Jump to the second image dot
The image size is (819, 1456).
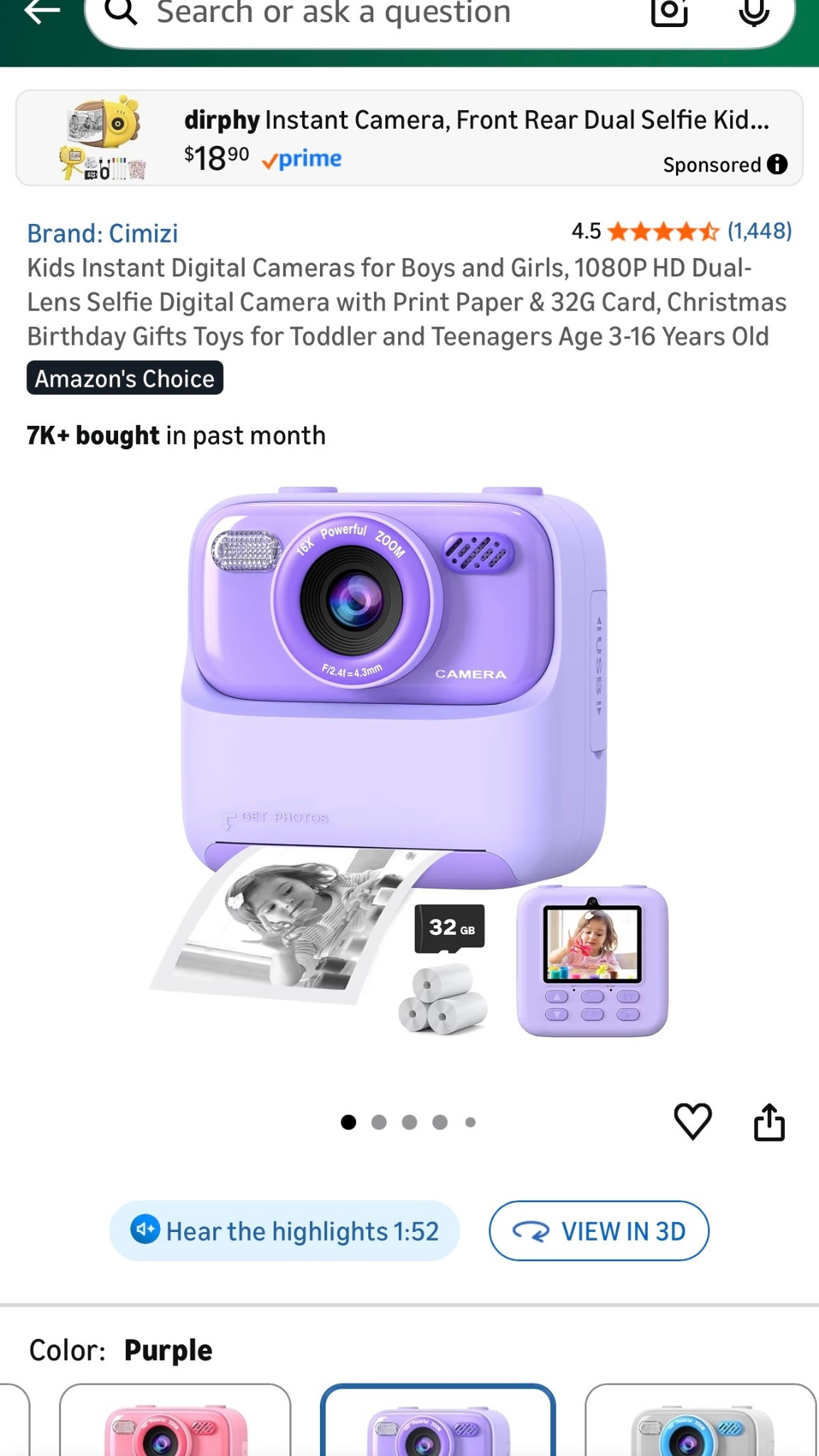[x=379, y=1122]
